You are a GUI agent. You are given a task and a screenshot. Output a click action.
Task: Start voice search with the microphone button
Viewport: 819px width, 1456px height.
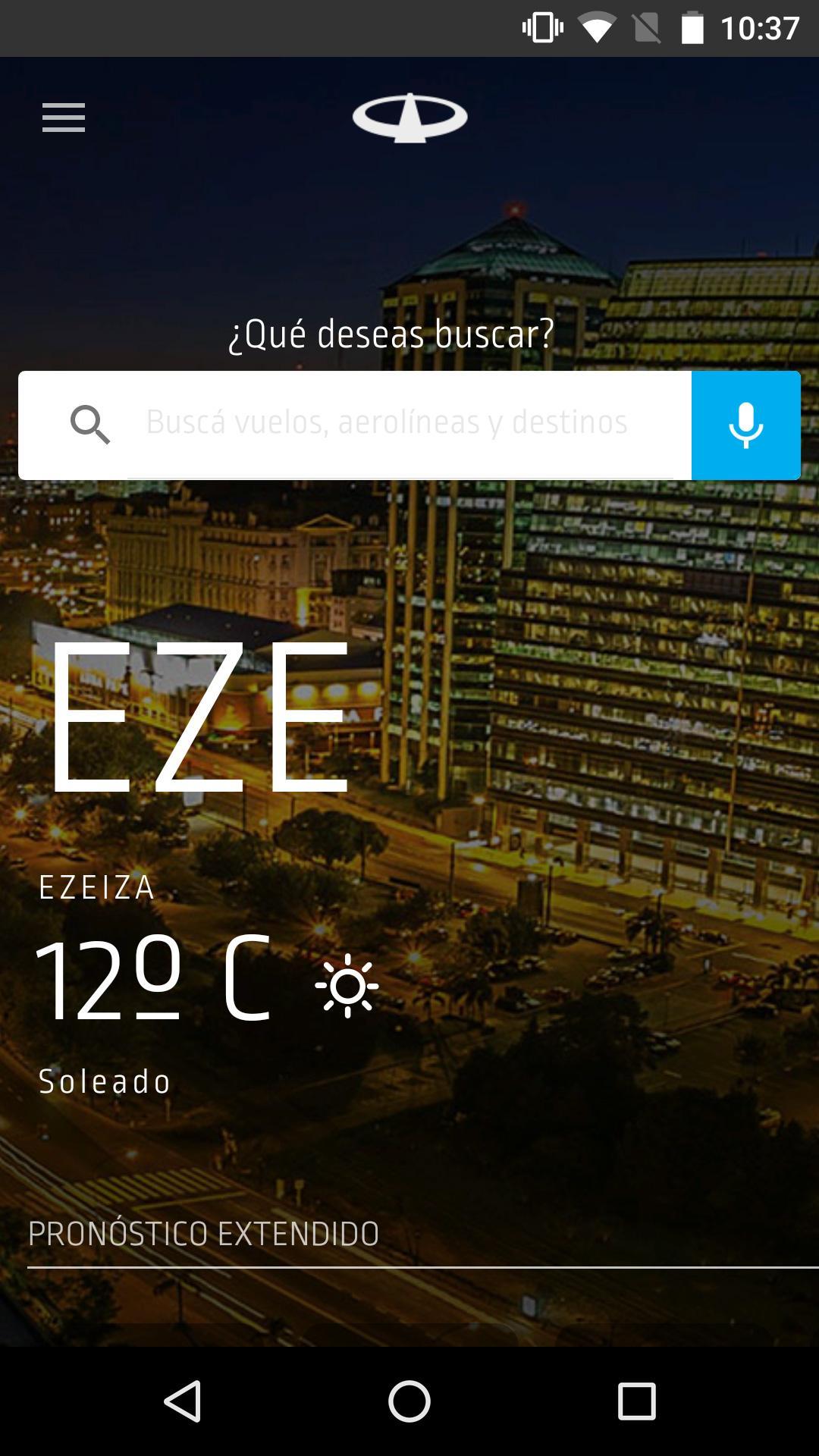[745, 425]
